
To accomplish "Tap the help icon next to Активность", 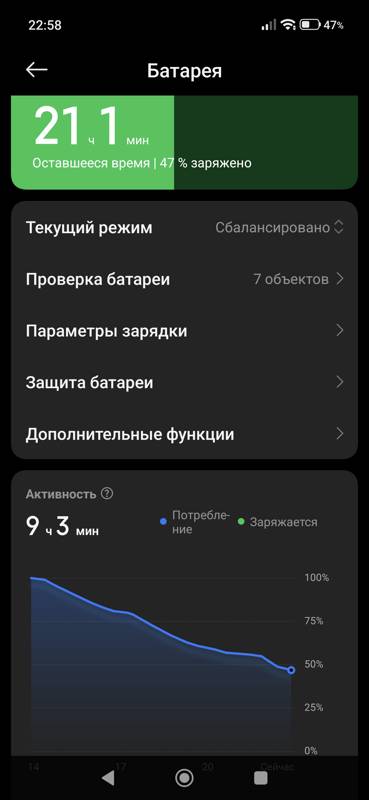I will [x=107, y=494].
